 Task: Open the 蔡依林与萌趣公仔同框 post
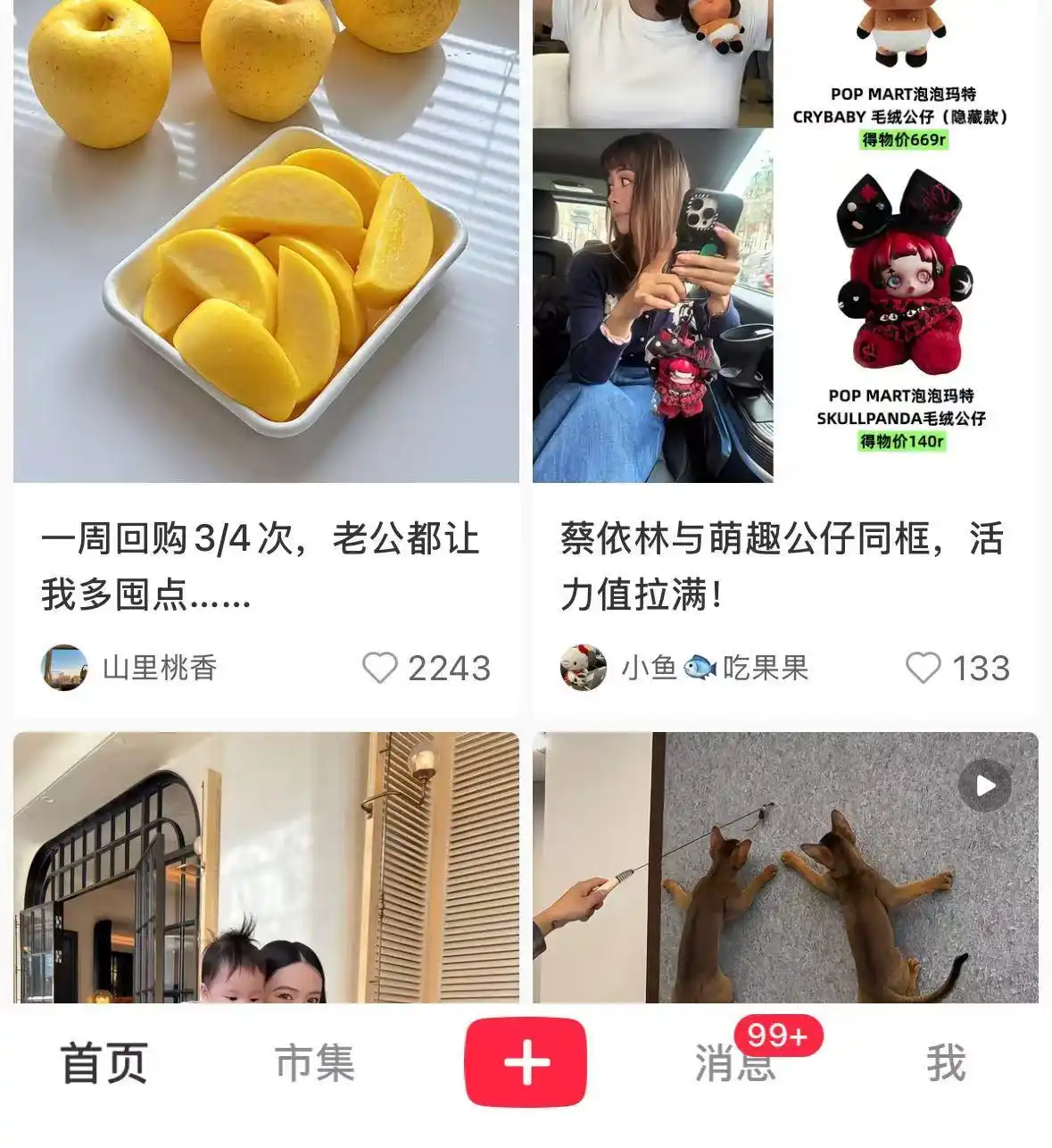785,268
